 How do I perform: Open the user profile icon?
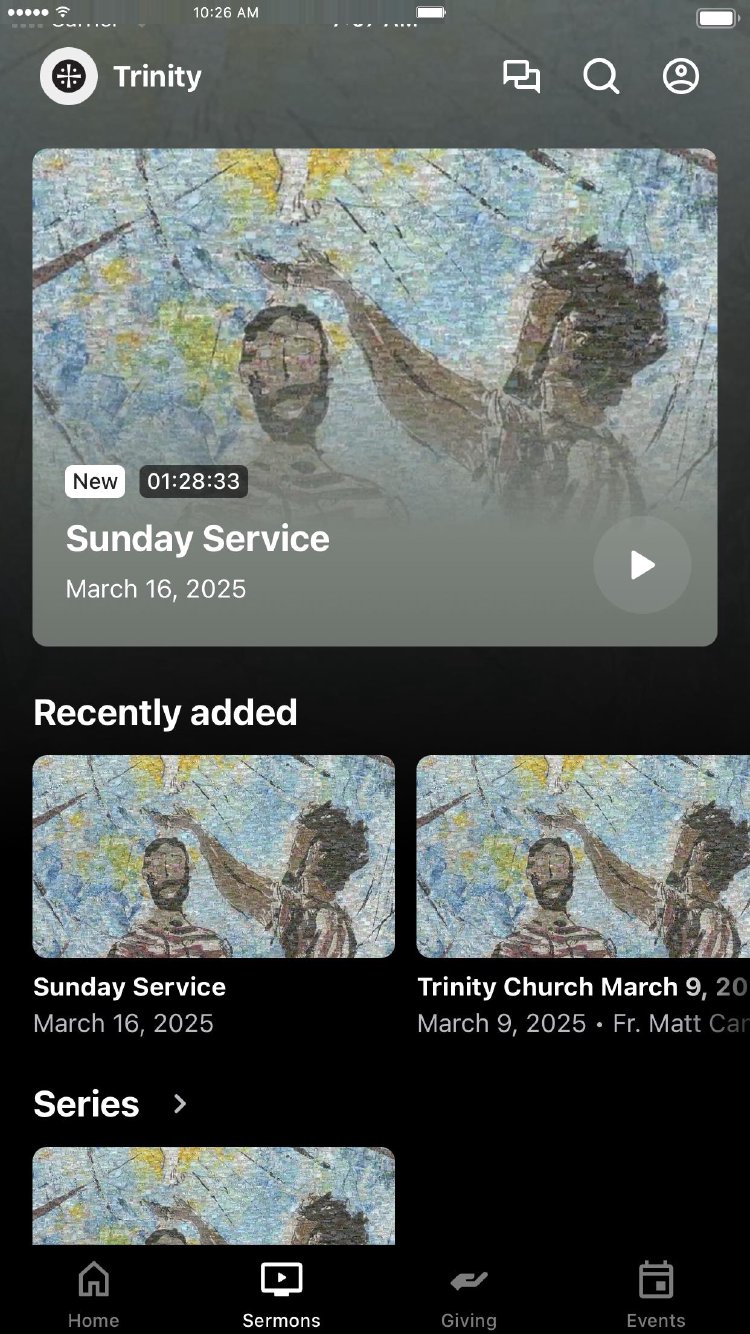click(681, 77)
